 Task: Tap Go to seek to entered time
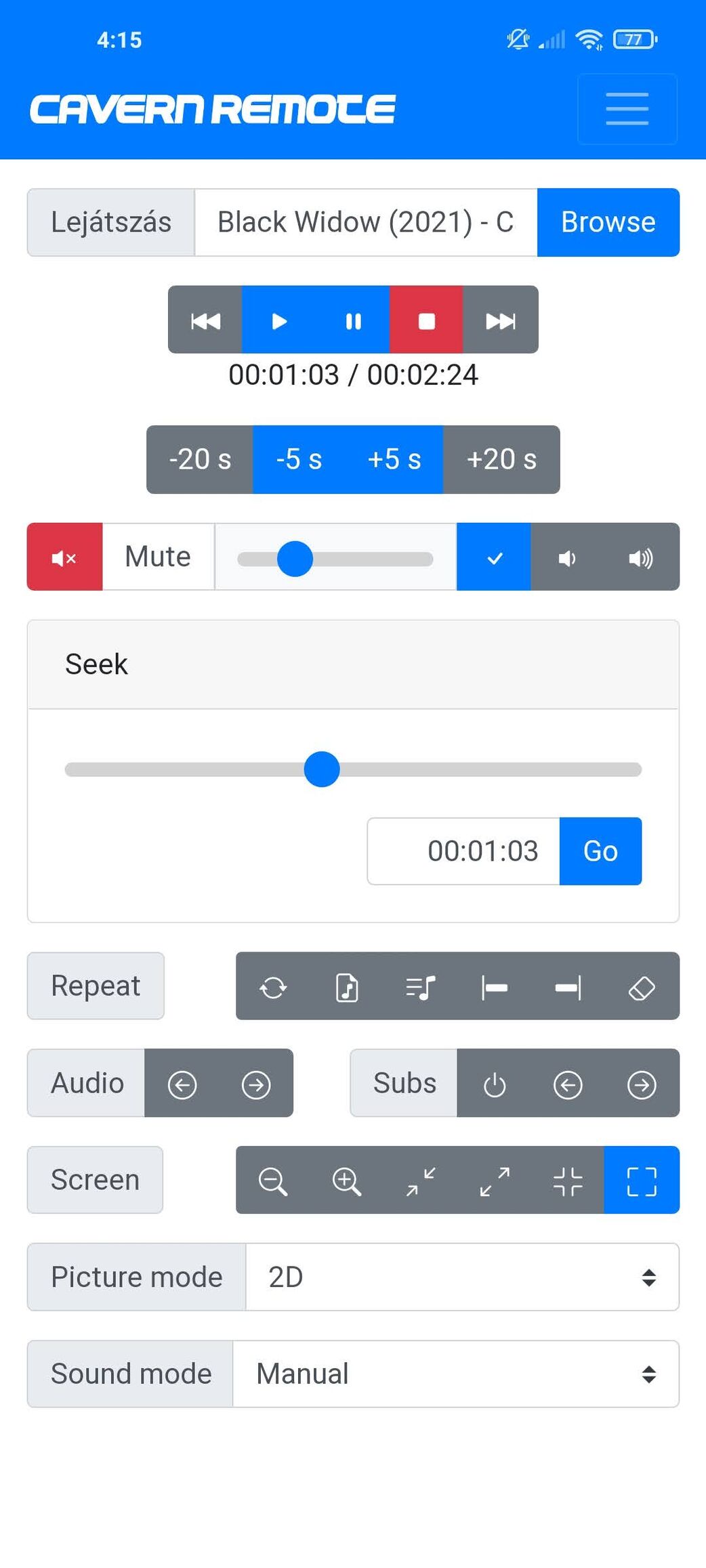click(600, 851)
